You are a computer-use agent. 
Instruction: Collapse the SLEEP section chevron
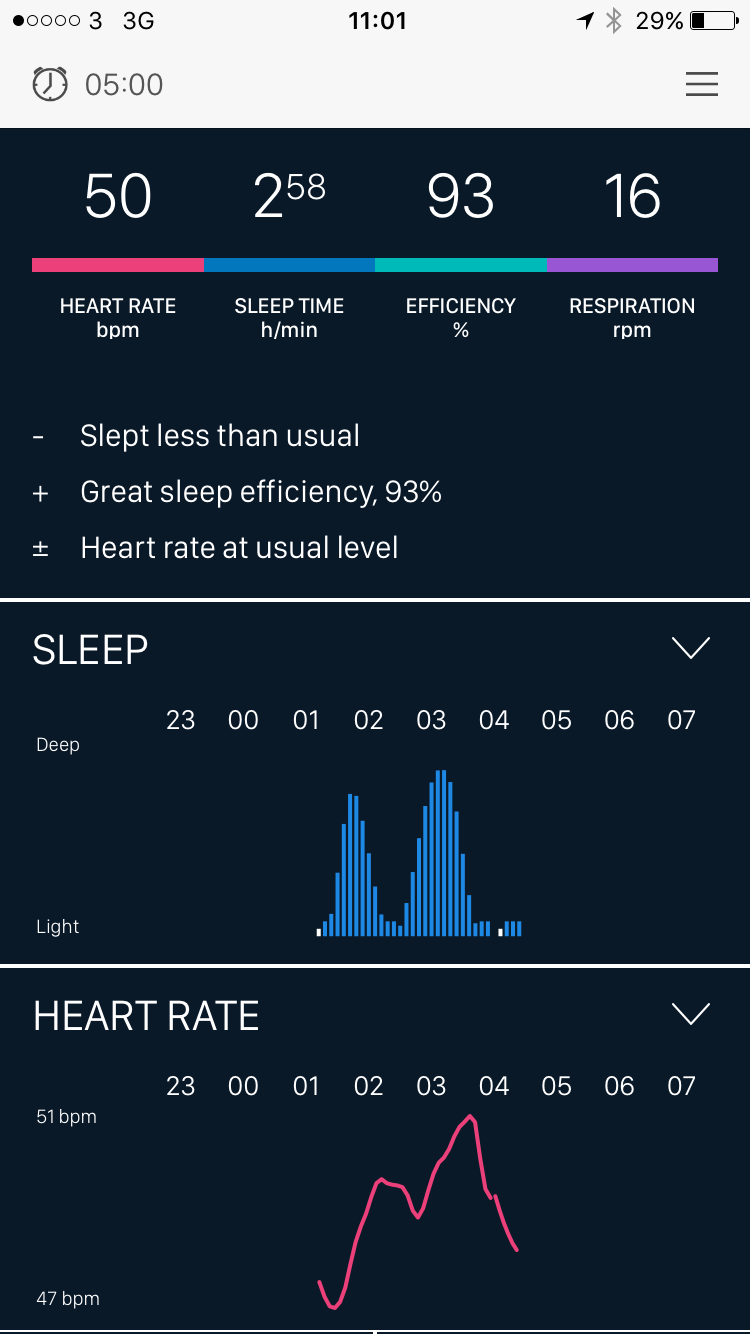click(x=691, y=648)
